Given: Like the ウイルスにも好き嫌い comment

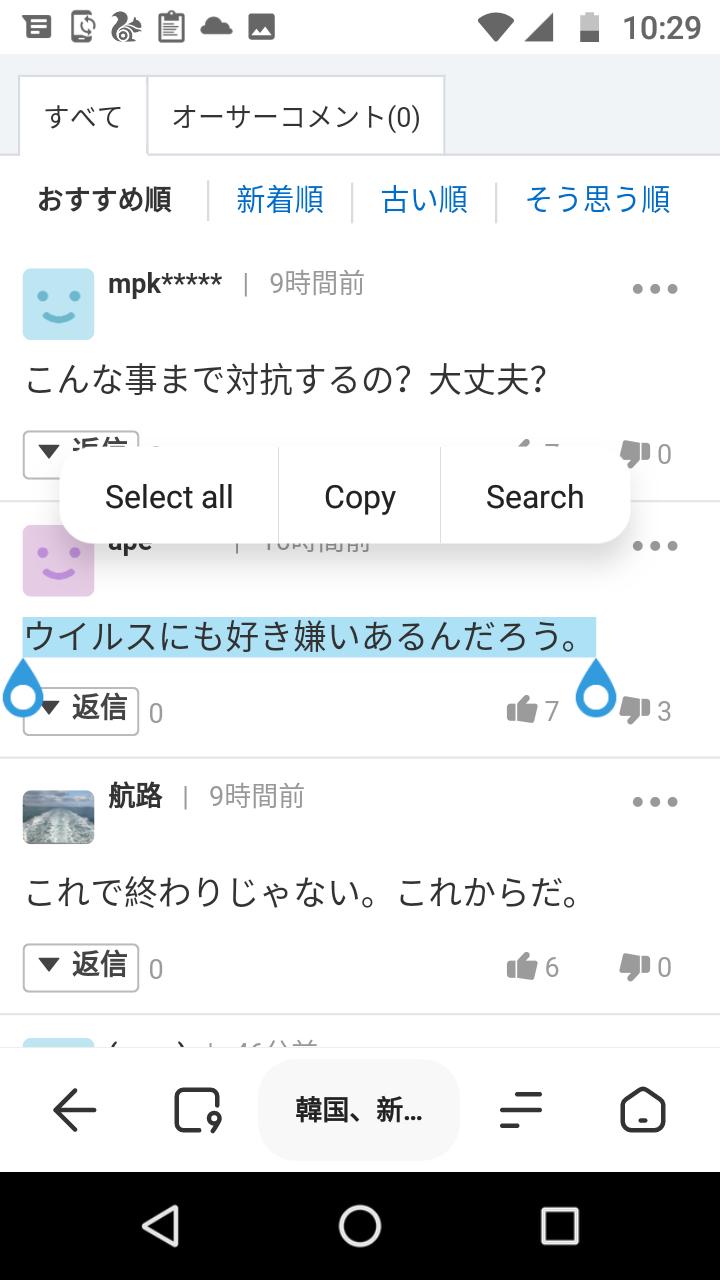Looking at the screenshot, I should coord(522,711).
